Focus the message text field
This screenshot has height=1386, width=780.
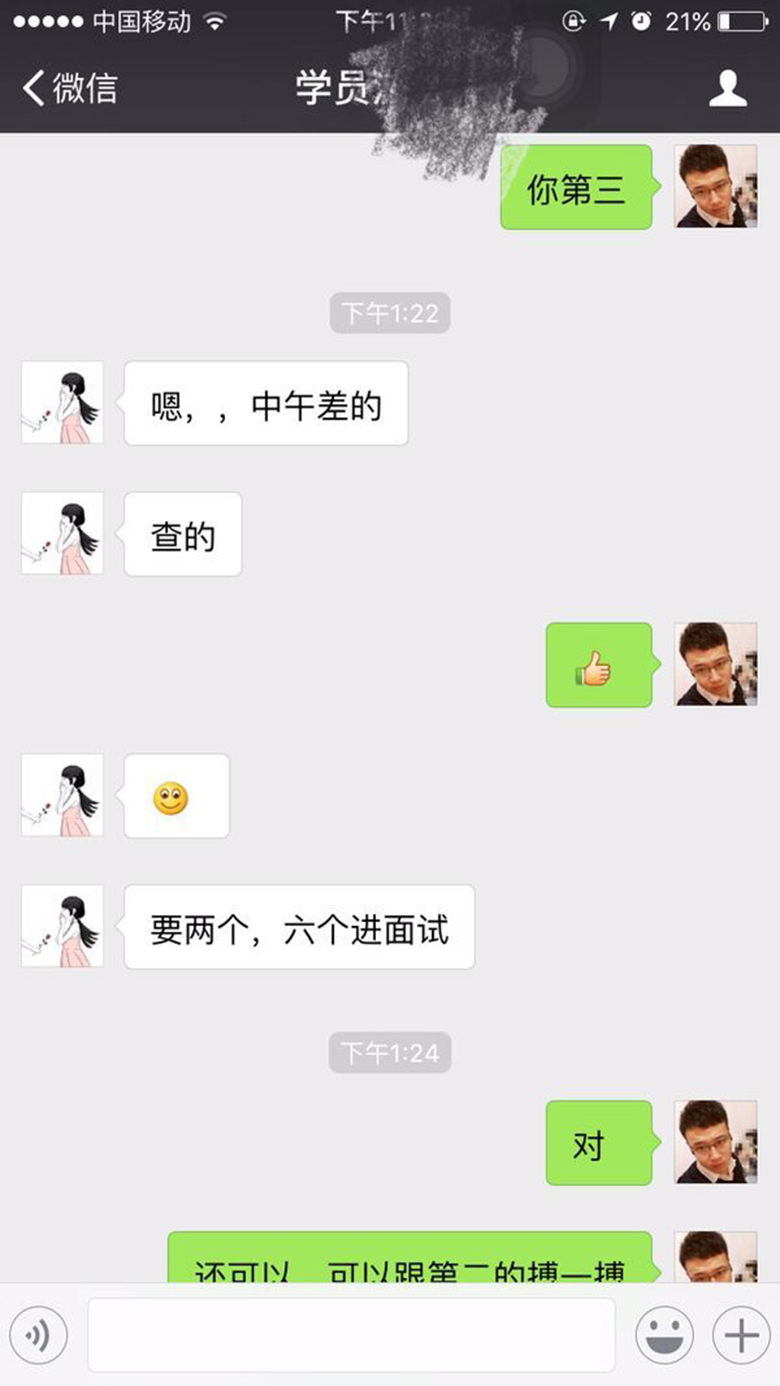coord(351,1335)
